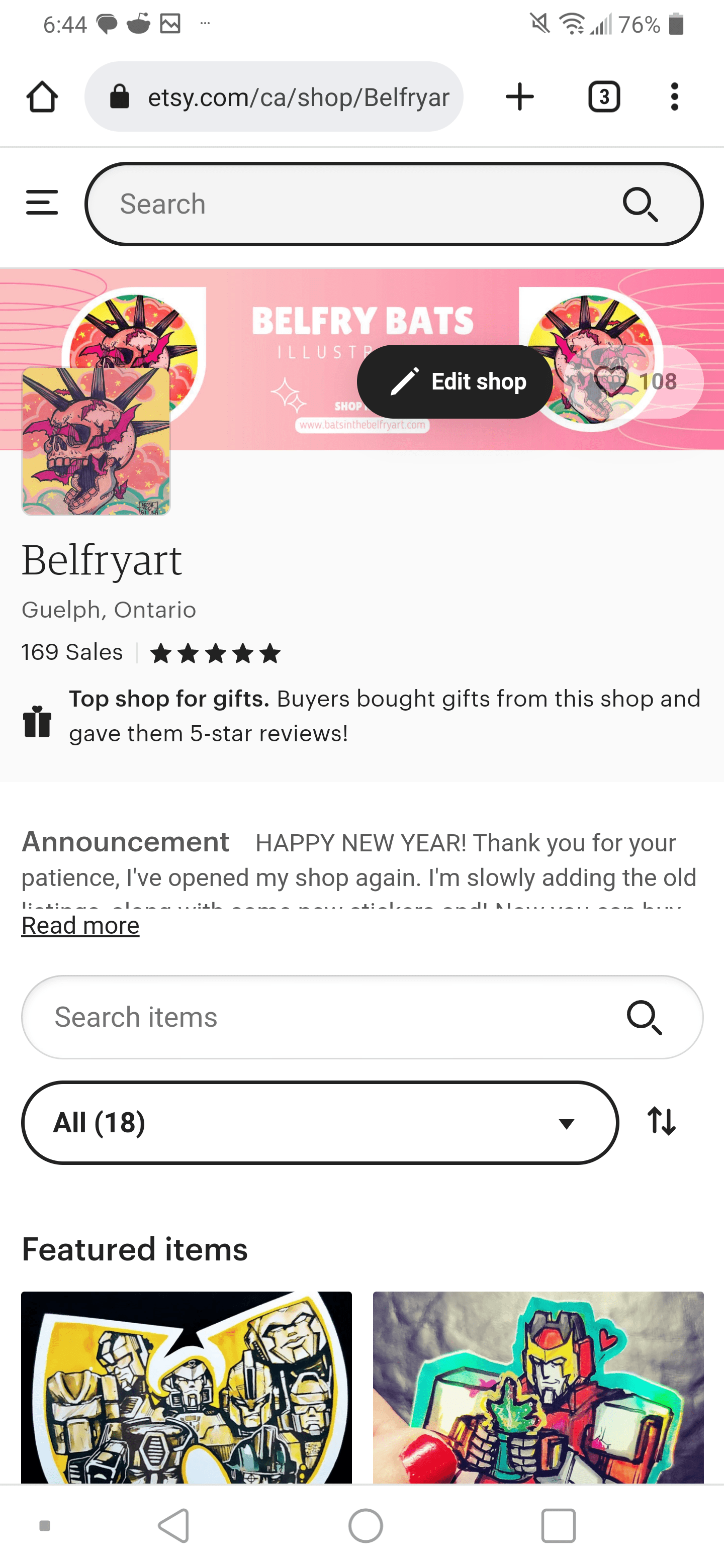This screenshot has height=1568, width=724.
Task: Open a new browser tab
Action: (x=519, y=97)
